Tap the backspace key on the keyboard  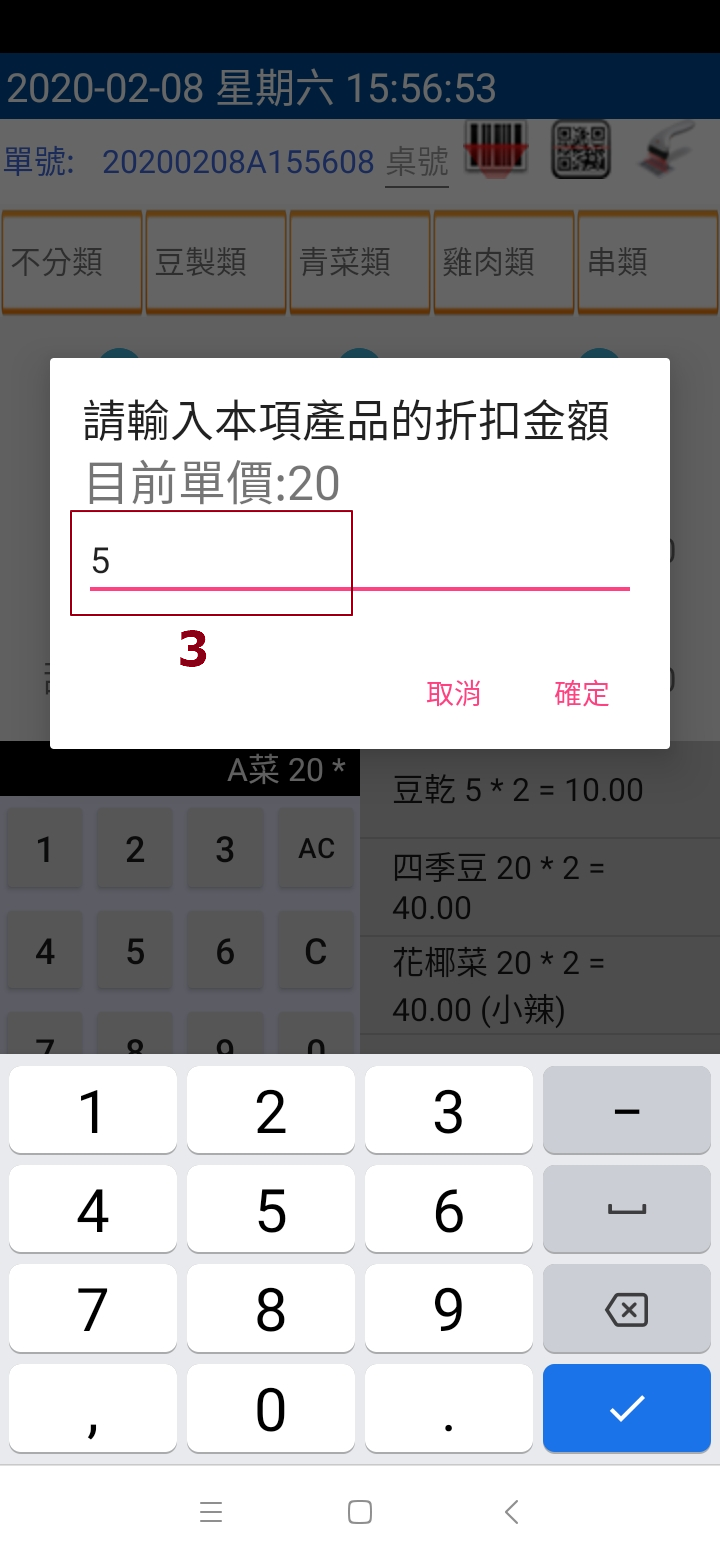point(626,1309)
